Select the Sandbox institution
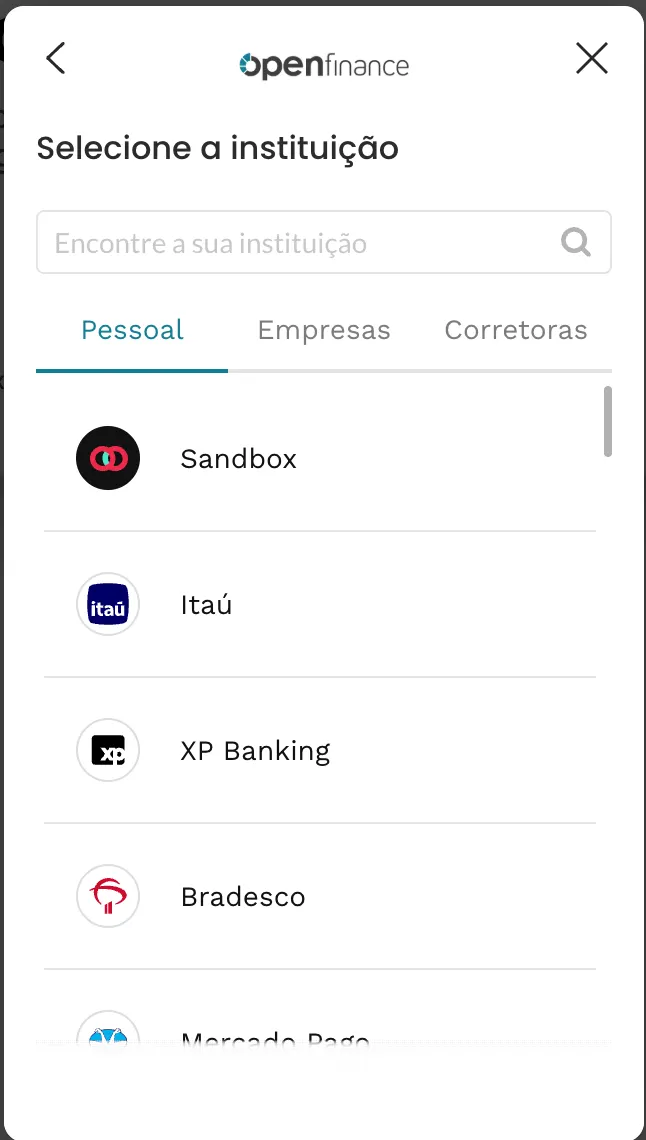This screenshot has width=646, height=1140. 238,459
